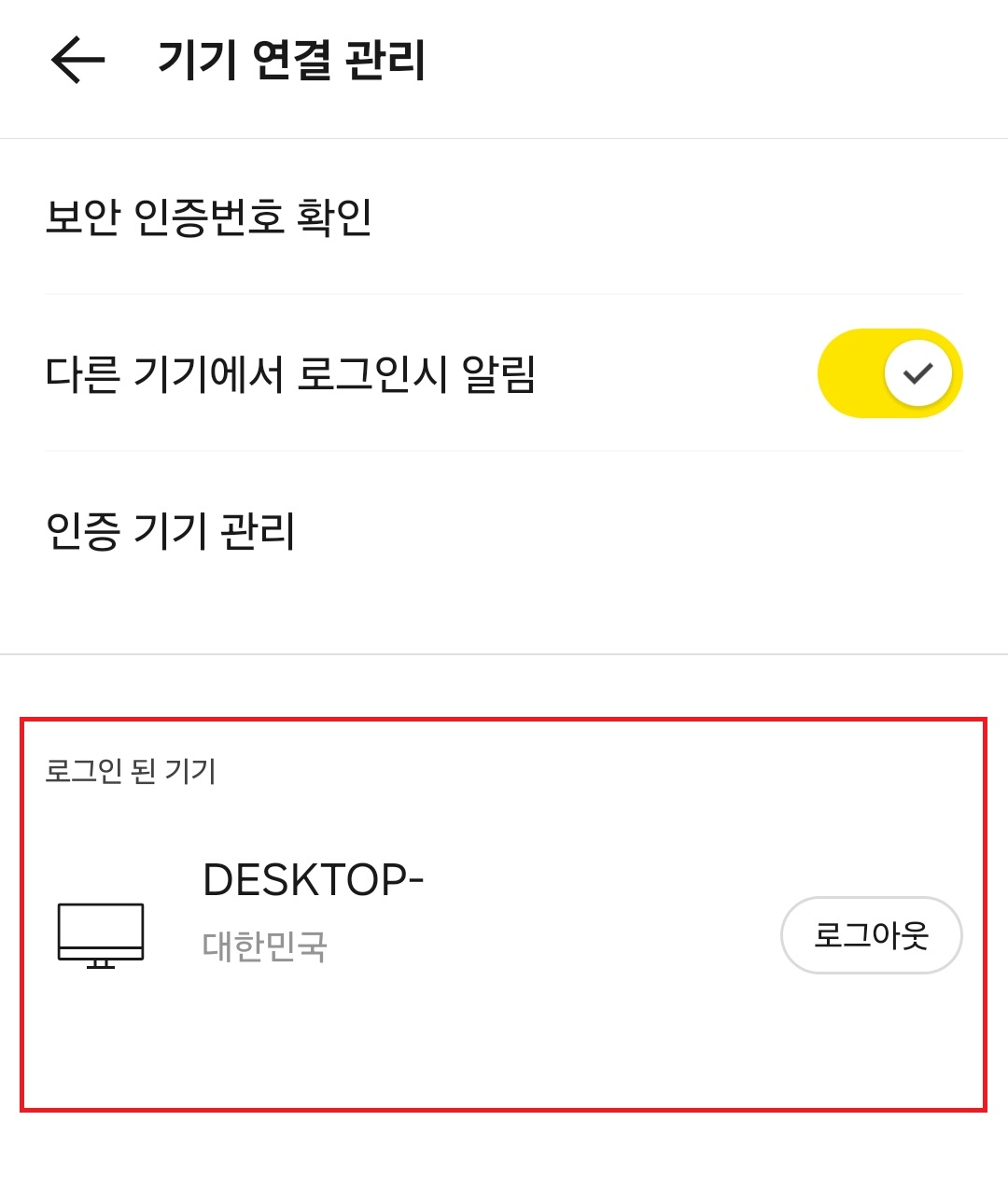Click the checkmark inside the yellow toggle
1008x1177 pixels.
[x=919, y=372]
